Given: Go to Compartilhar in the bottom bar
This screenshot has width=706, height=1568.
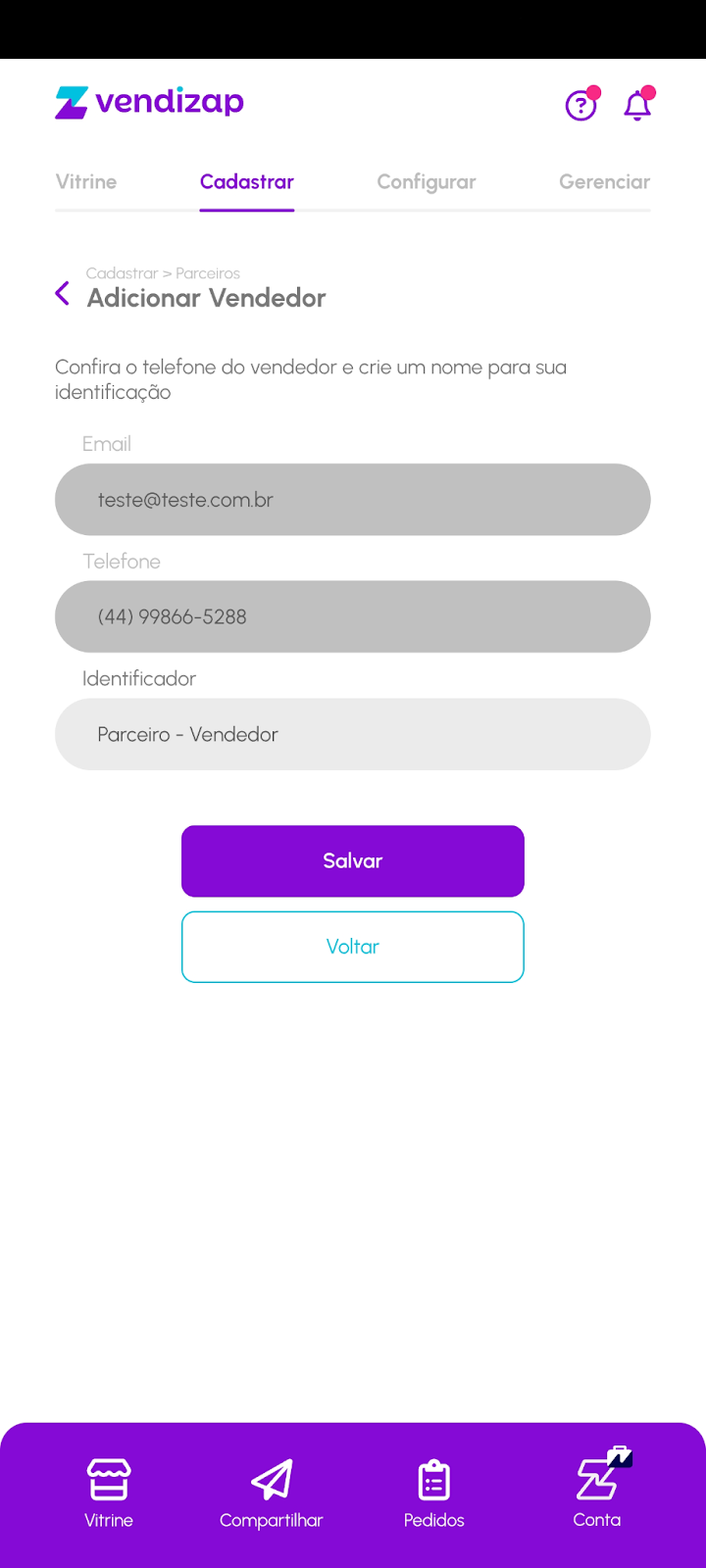Looking at the screenshot, I should click(272, 1493).
